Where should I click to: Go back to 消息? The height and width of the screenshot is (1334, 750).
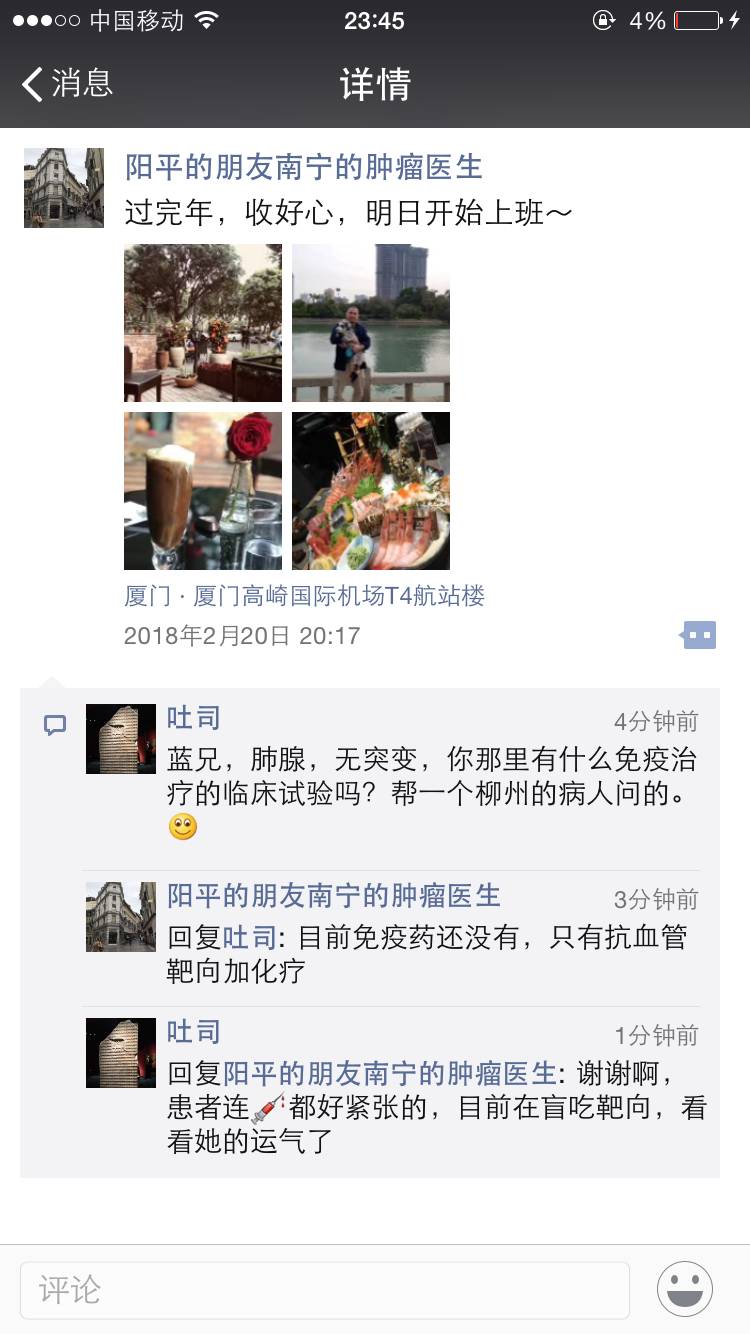pyautogui.click(x=68, y=84)
